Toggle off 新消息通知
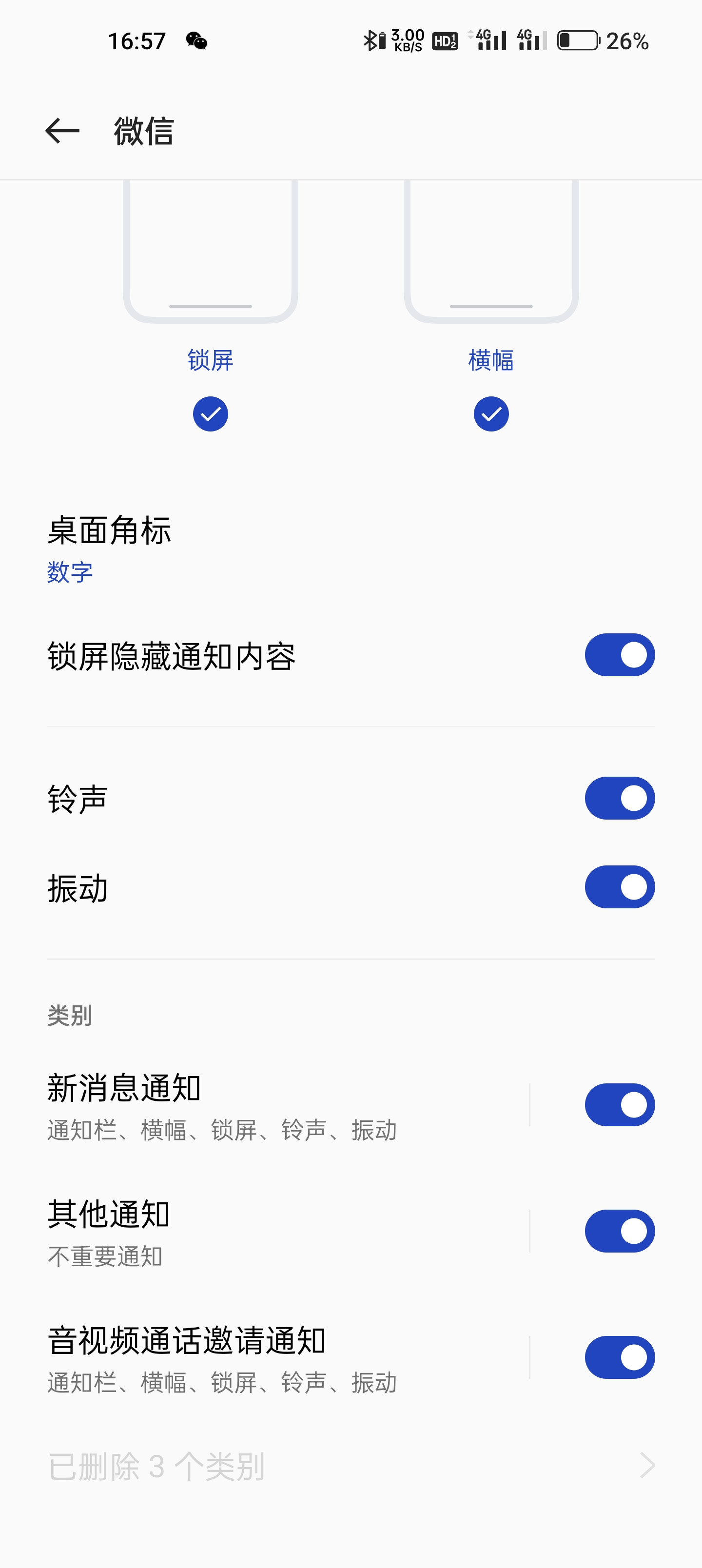This screenshot has width=702, height=1568. point(619,1105)
